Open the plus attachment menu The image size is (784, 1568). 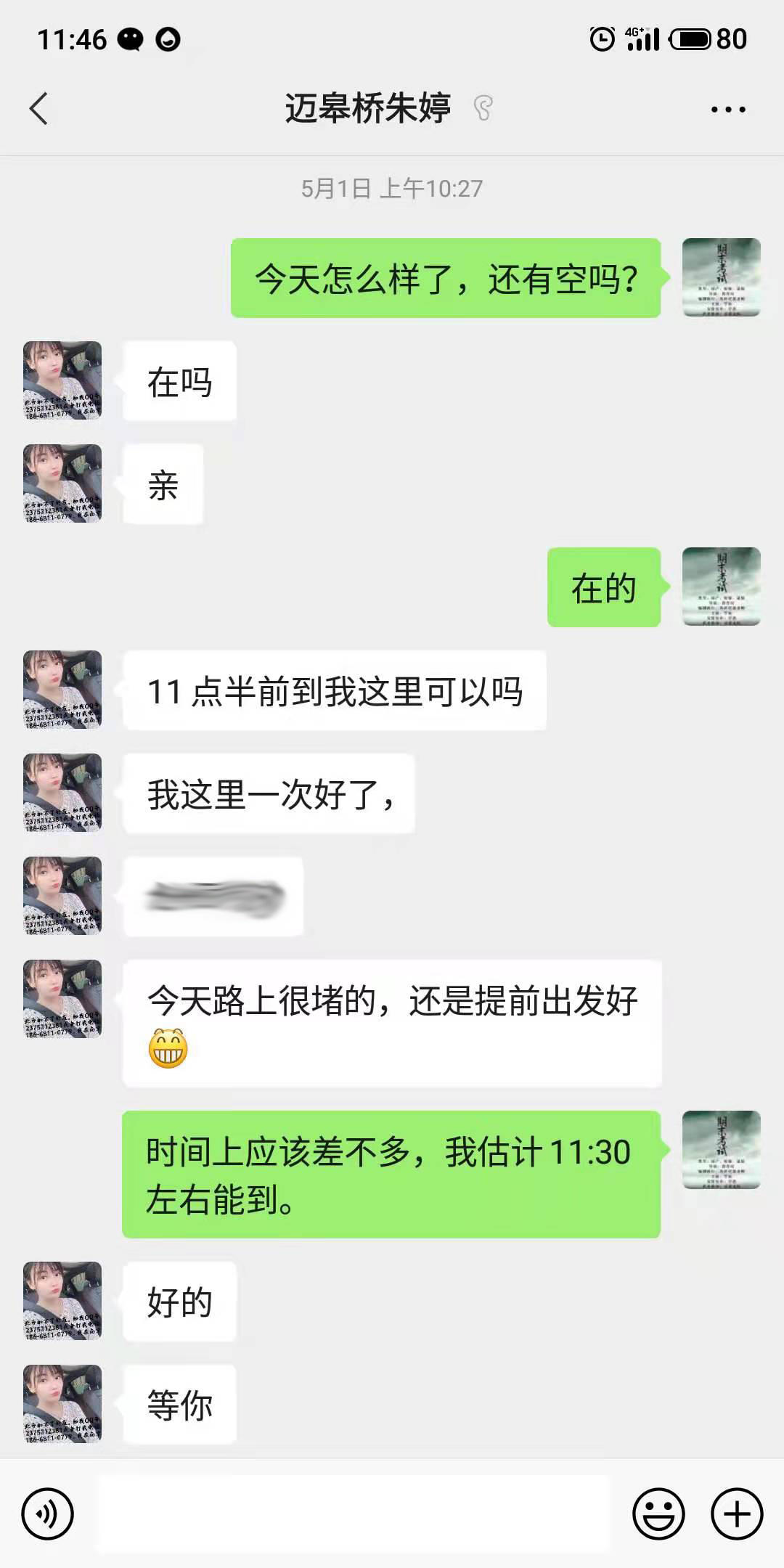(x=737, y=1514)
